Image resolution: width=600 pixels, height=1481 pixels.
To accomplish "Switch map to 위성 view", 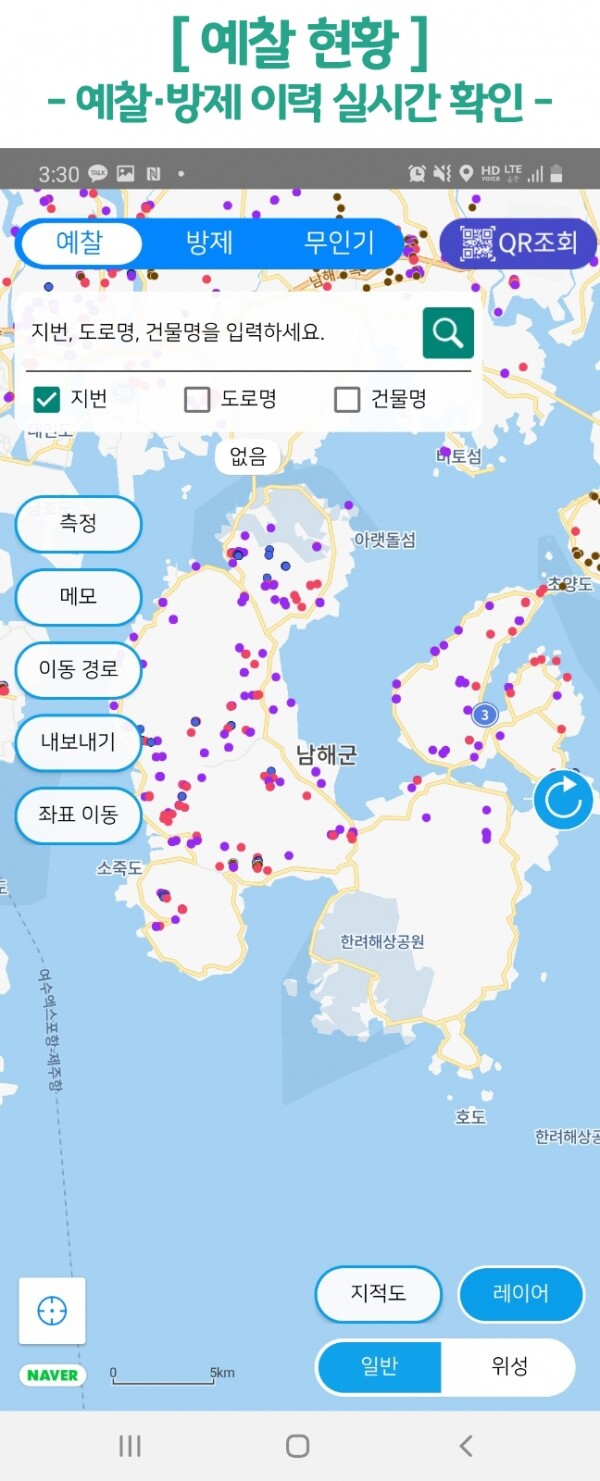I will [509, 1366].
